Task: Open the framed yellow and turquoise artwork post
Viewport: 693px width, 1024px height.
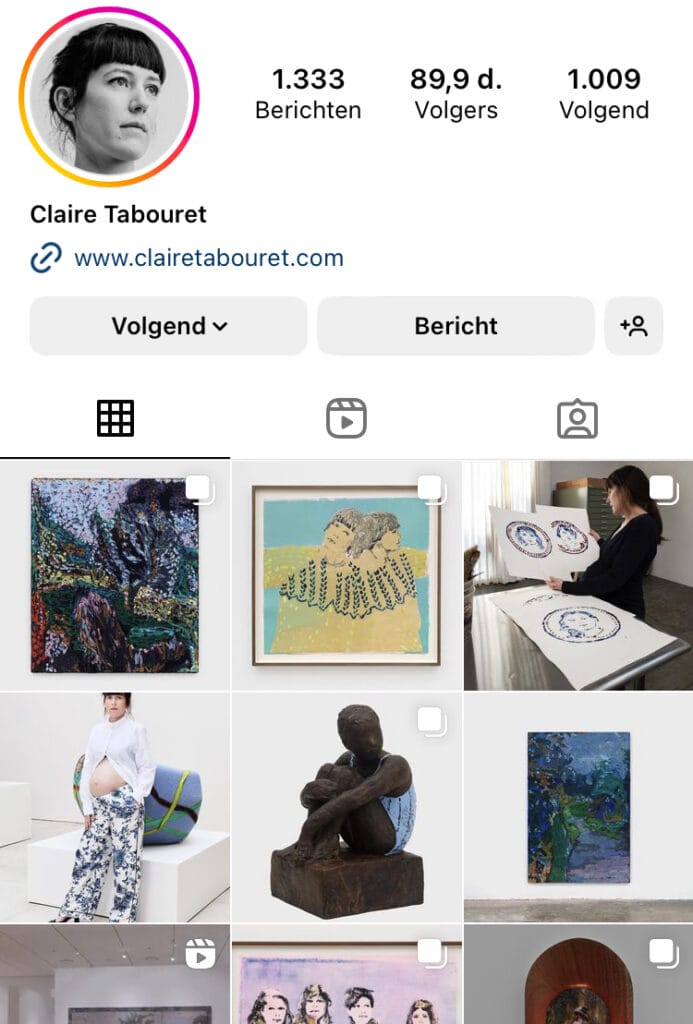Action: pyautogui.click(x=346, y=575)
